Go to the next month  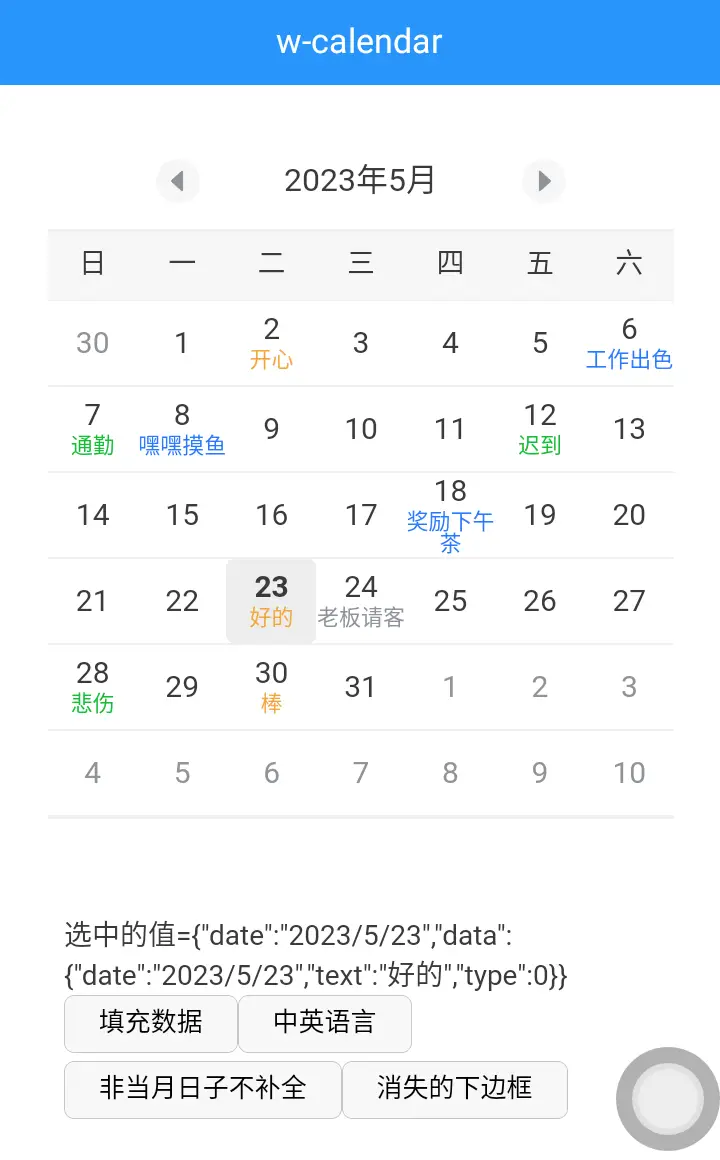click(x=544, y=181)
